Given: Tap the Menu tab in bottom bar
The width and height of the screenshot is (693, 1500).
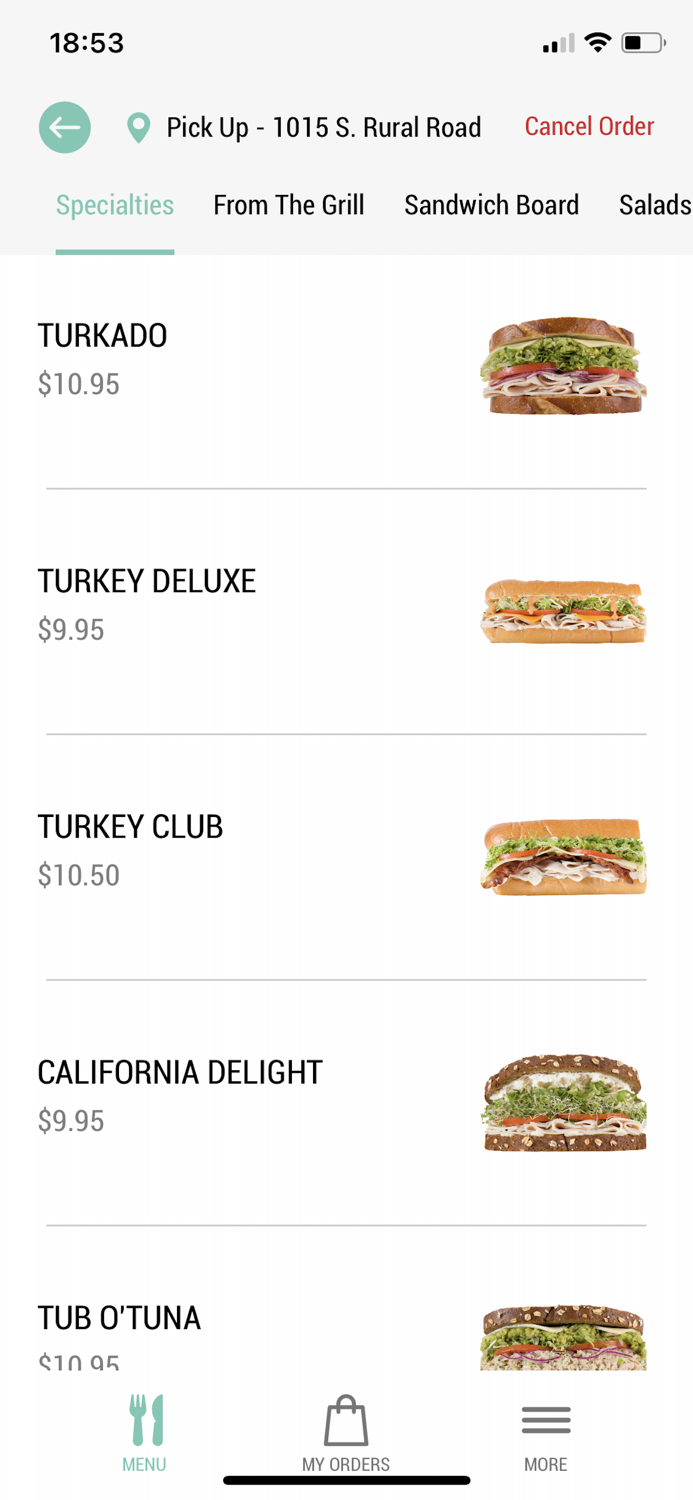Looking at the screenshot, I should pos(145,1433).
